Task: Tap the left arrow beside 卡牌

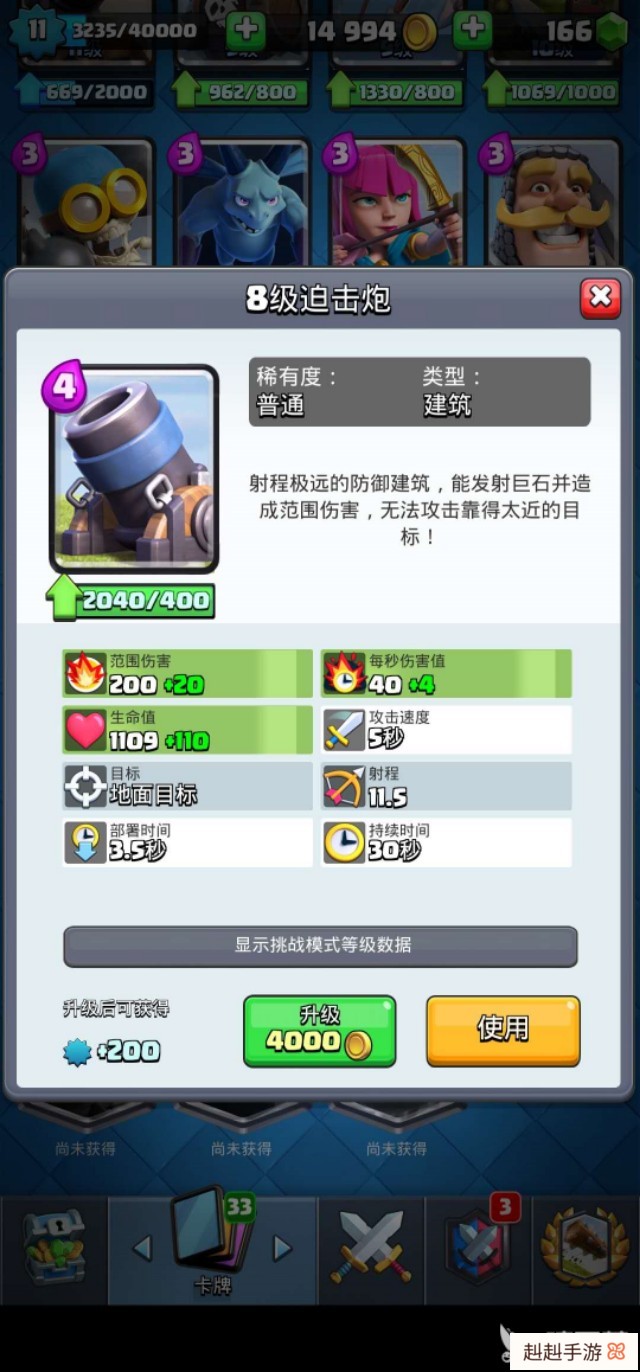Action: [142, 1247]
